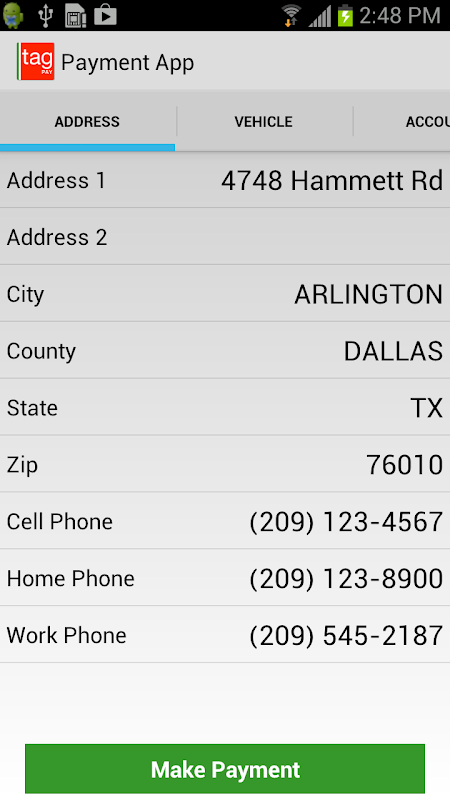
Task: Select the Address tab
Action: coord(88,121)
